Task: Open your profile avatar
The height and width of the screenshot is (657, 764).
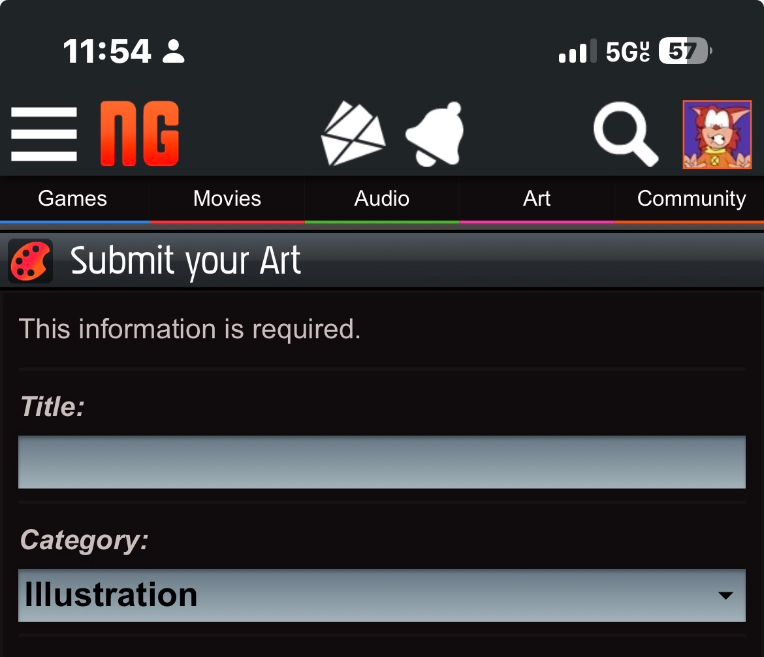Action: click(717, 134)
